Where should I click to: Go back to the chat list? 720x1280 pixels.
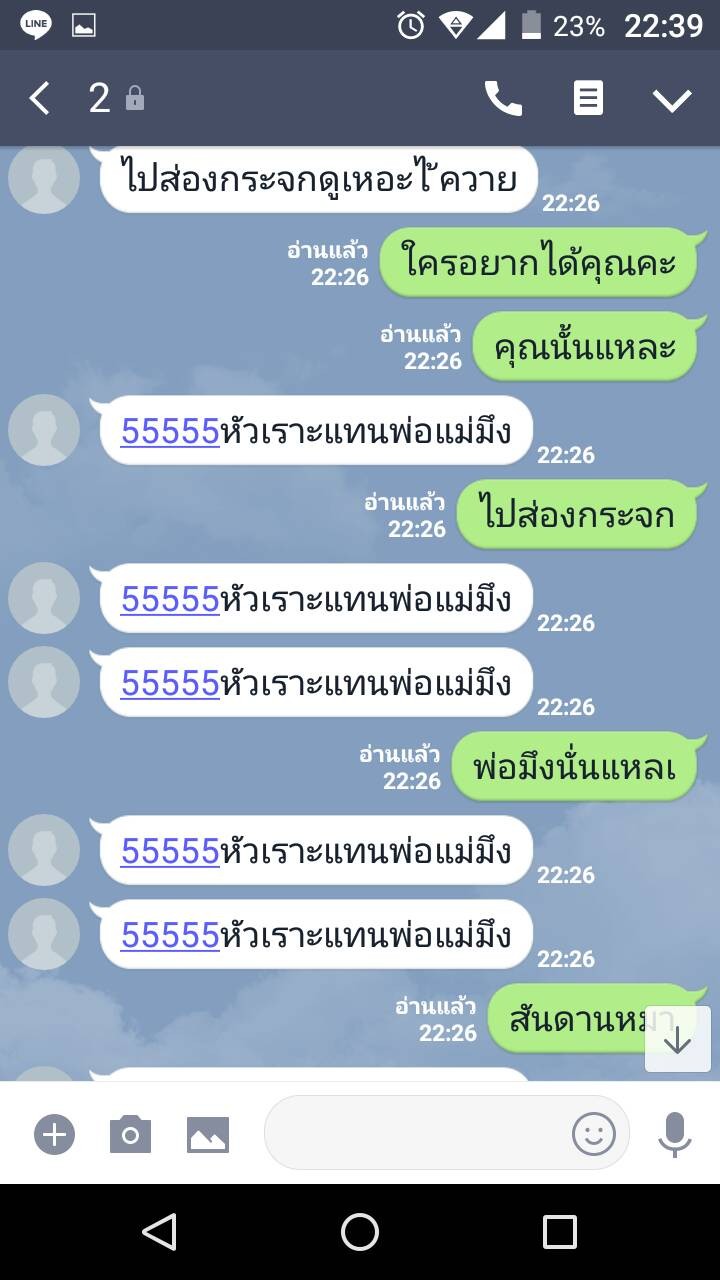point(39,98)
